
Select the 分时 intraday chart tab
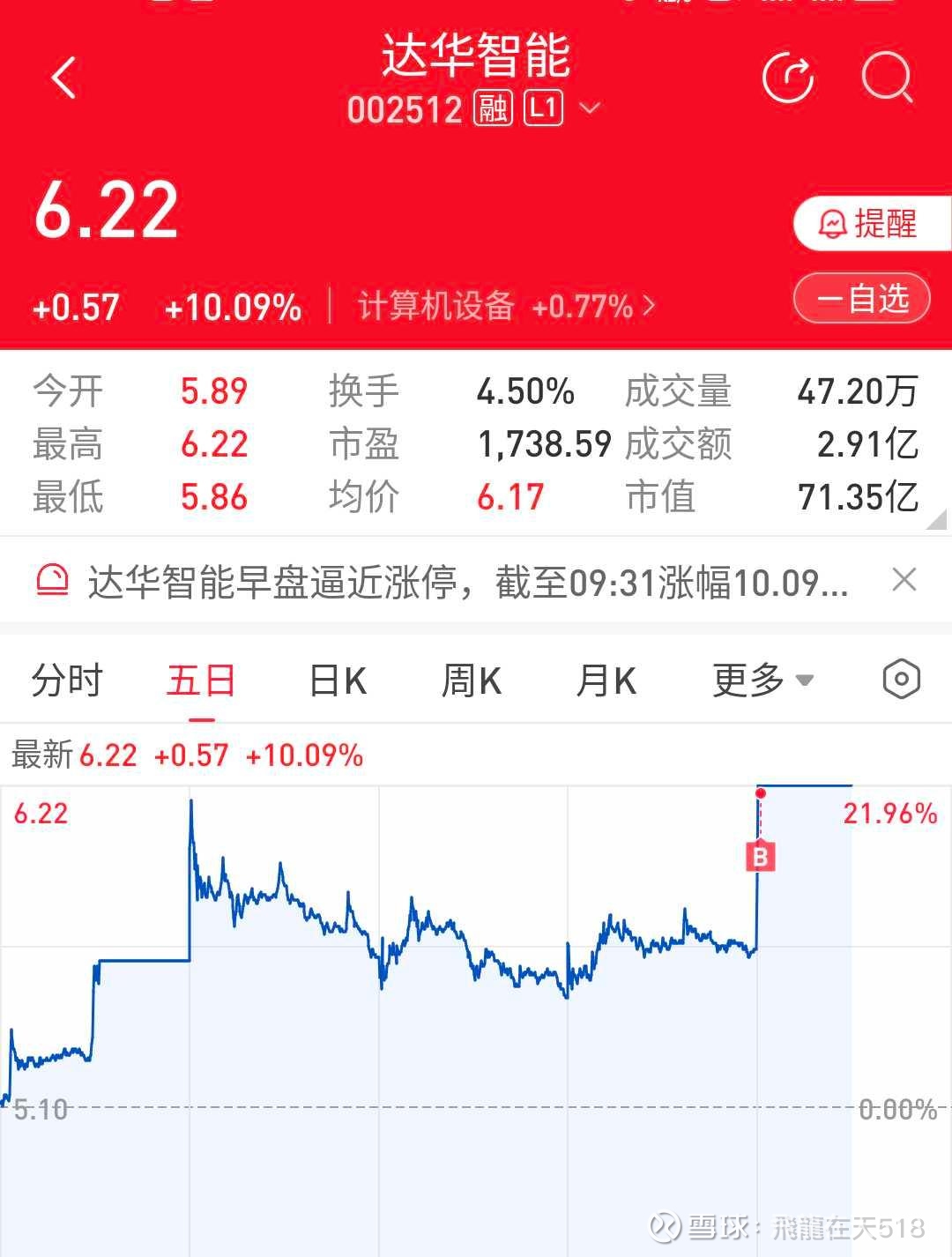[x=66, y=680]
